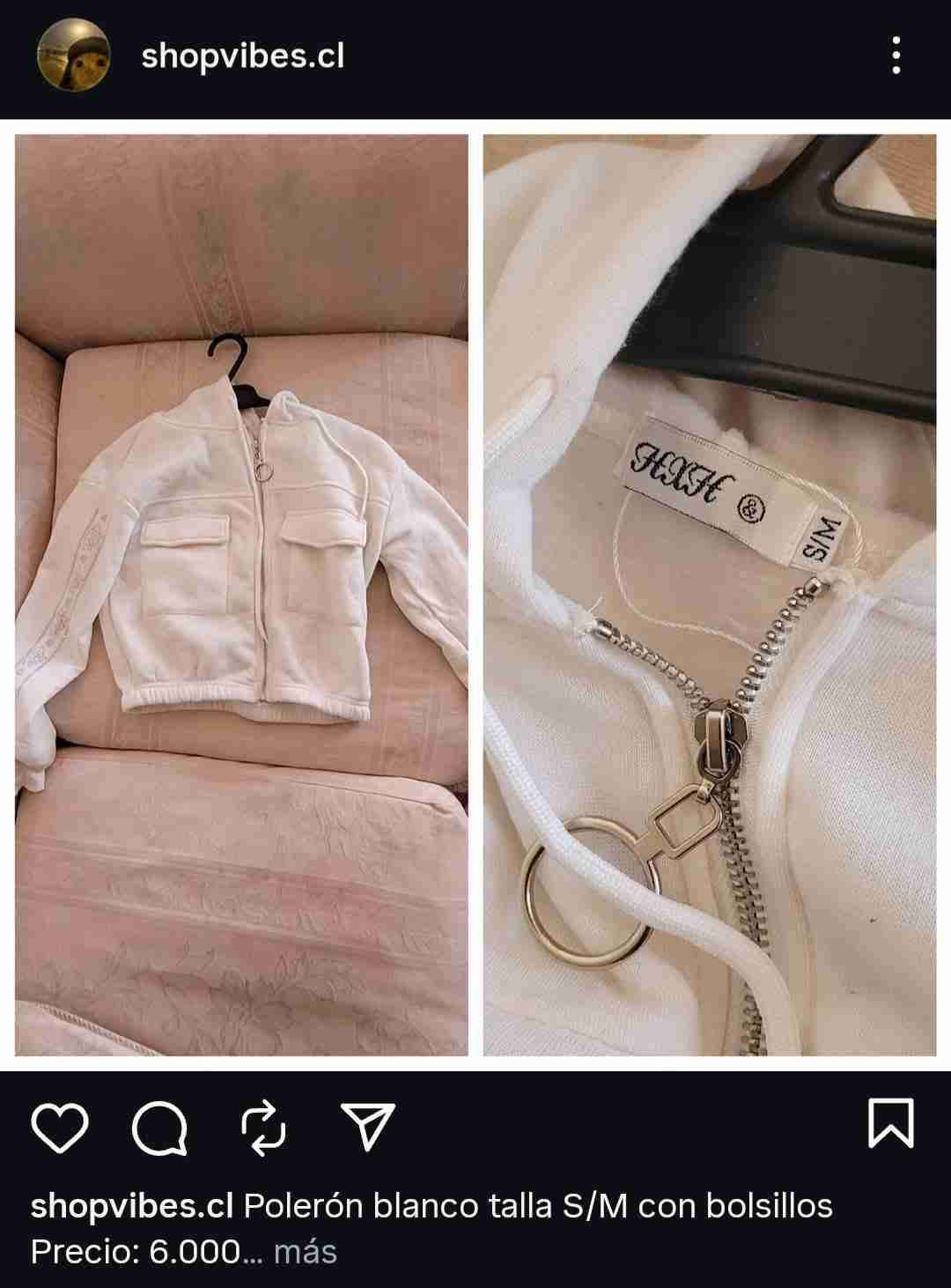Open the post overflow menu
951x1288 pixels.
896,56
